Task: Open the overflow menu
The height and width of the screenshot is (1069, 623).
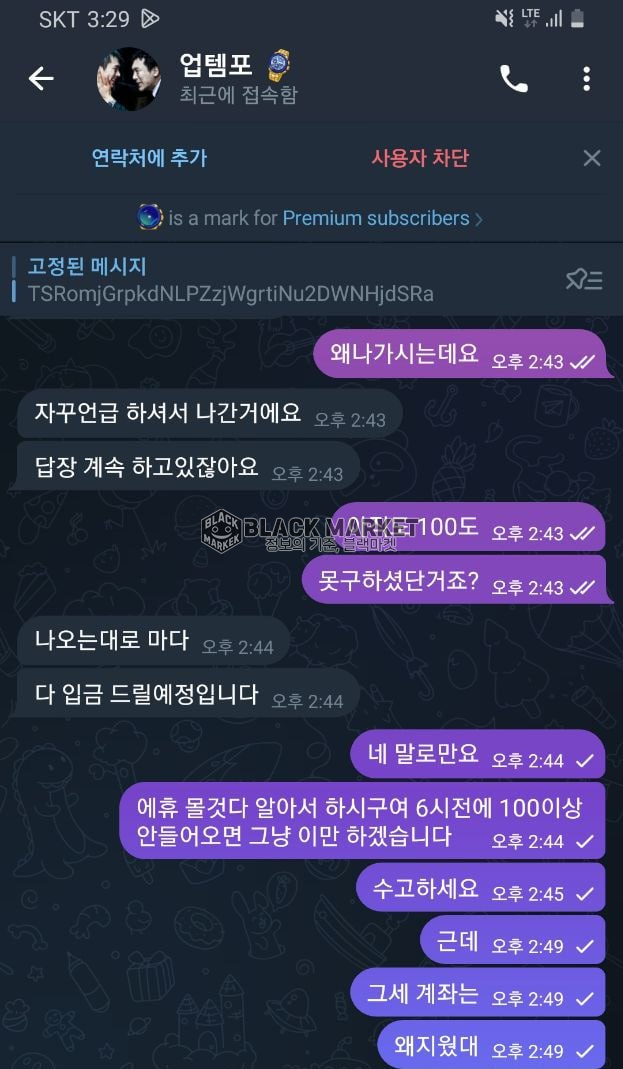Action: point(586,79)
